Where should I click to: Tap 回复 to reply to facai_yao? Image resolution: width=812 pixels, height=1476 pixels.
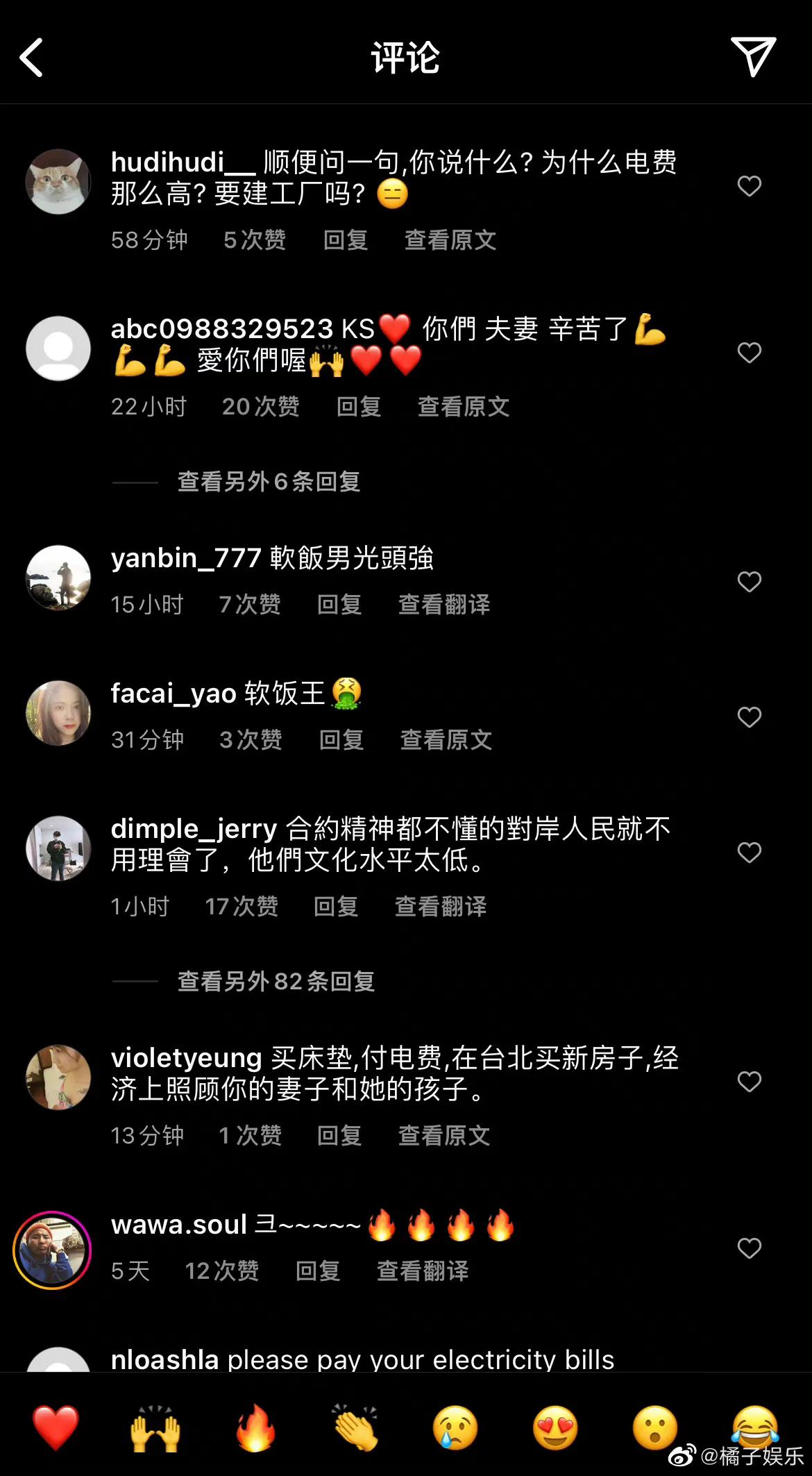pyautogui.click(x=341, y=739)
